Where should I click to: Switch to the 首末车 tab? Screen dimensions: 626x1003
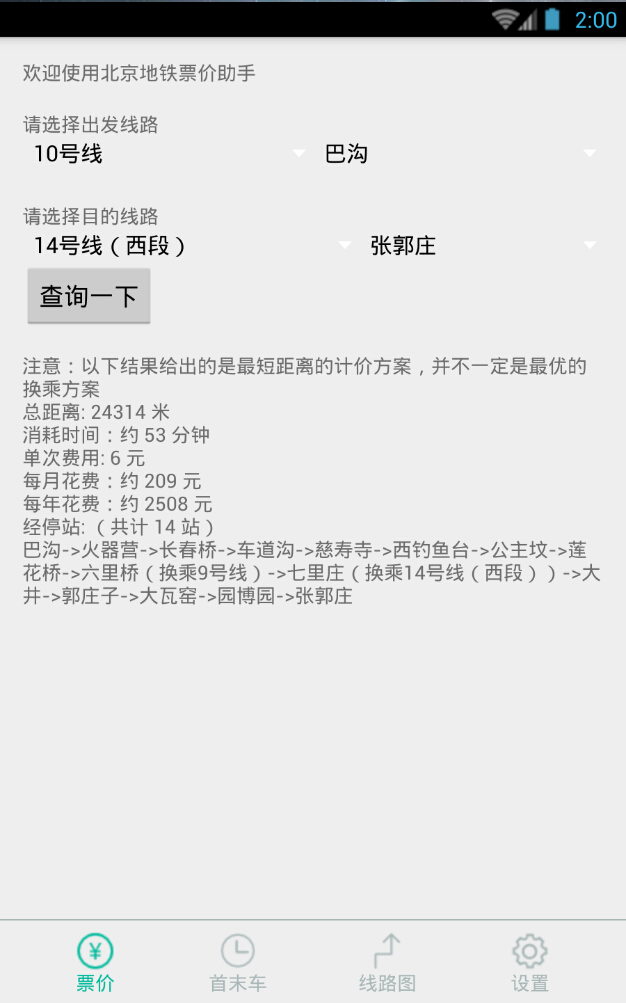(237, 963)
